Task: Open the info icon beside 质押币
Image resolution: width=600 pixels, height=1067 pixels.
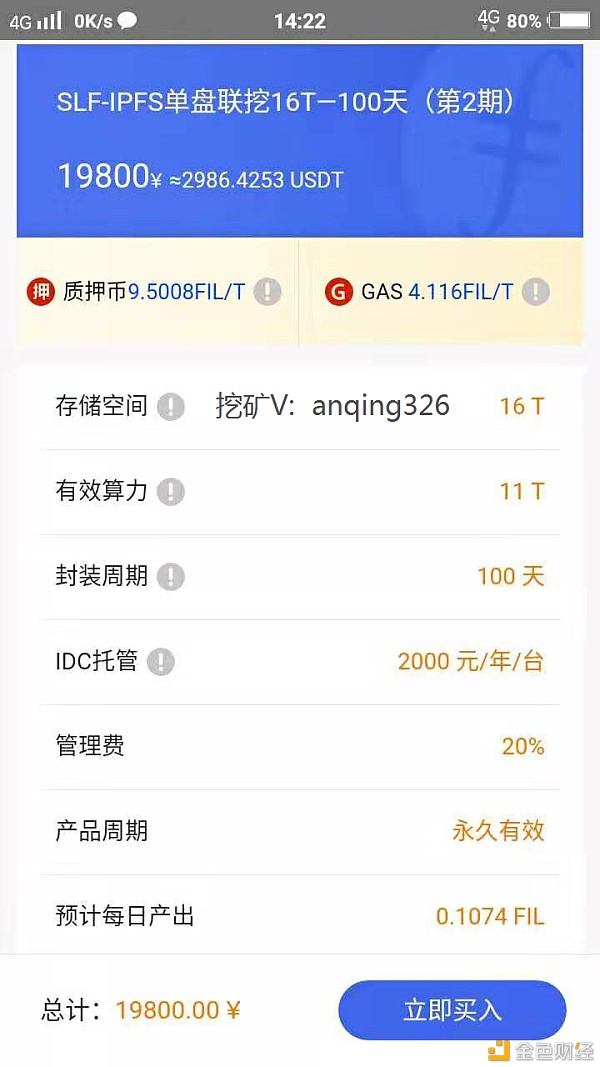Action: coord(267,292)
